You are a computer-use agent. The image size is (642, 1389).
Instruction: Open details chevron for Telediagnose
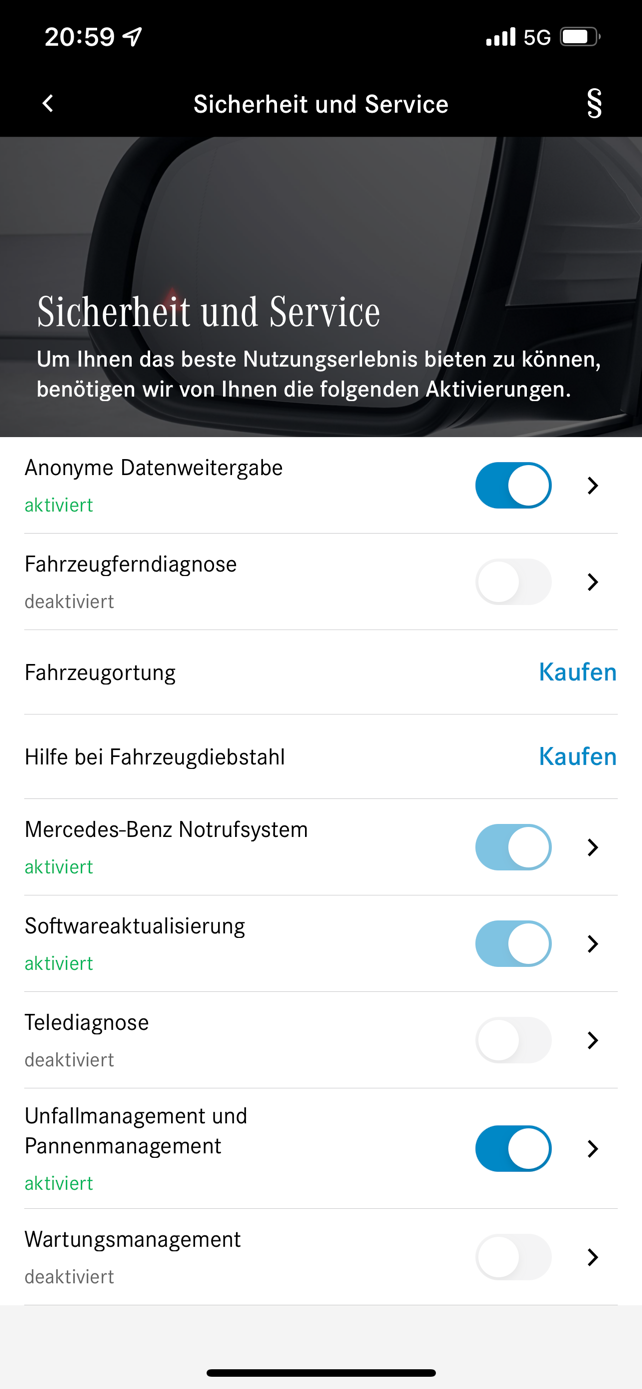click(593, 1040)
